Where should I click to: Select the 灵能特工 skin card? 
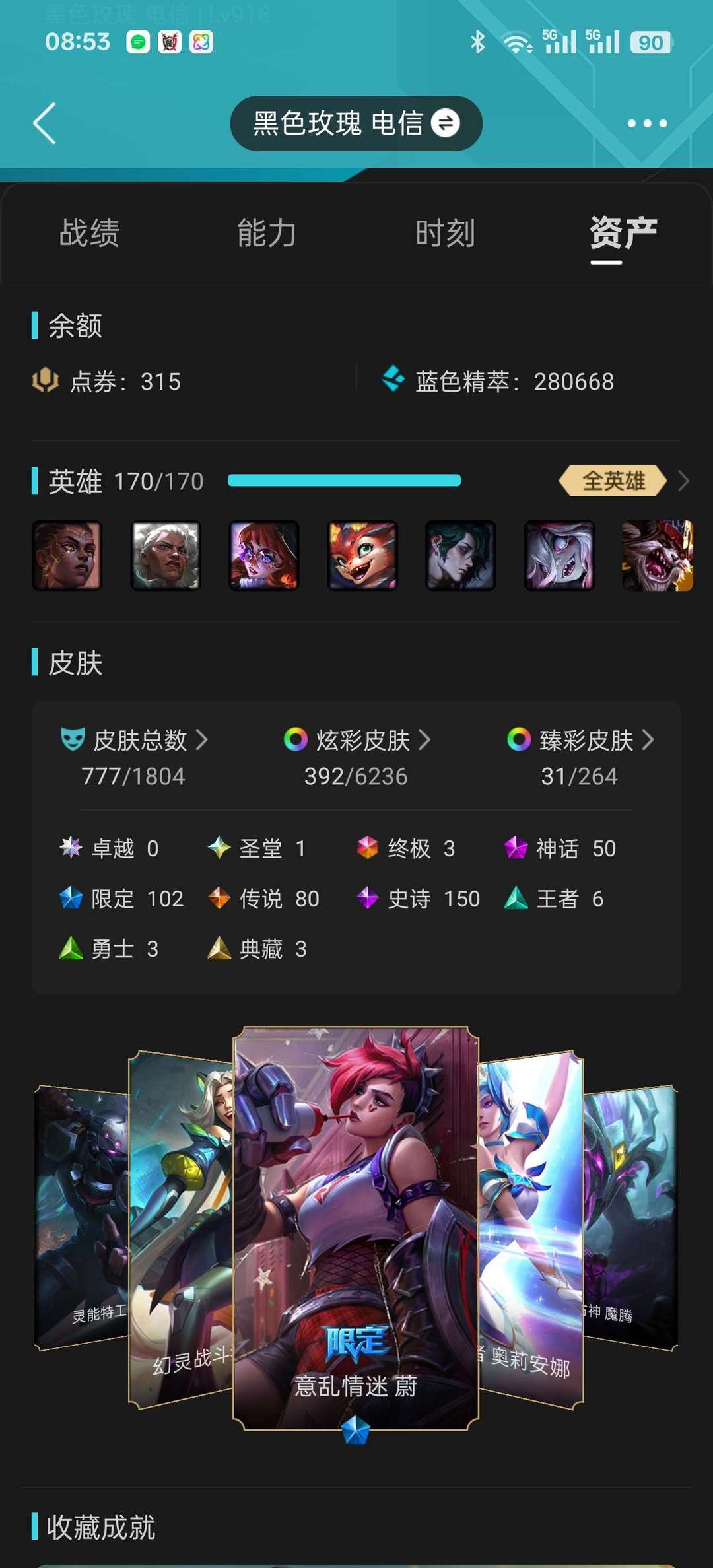point(82,1218)
